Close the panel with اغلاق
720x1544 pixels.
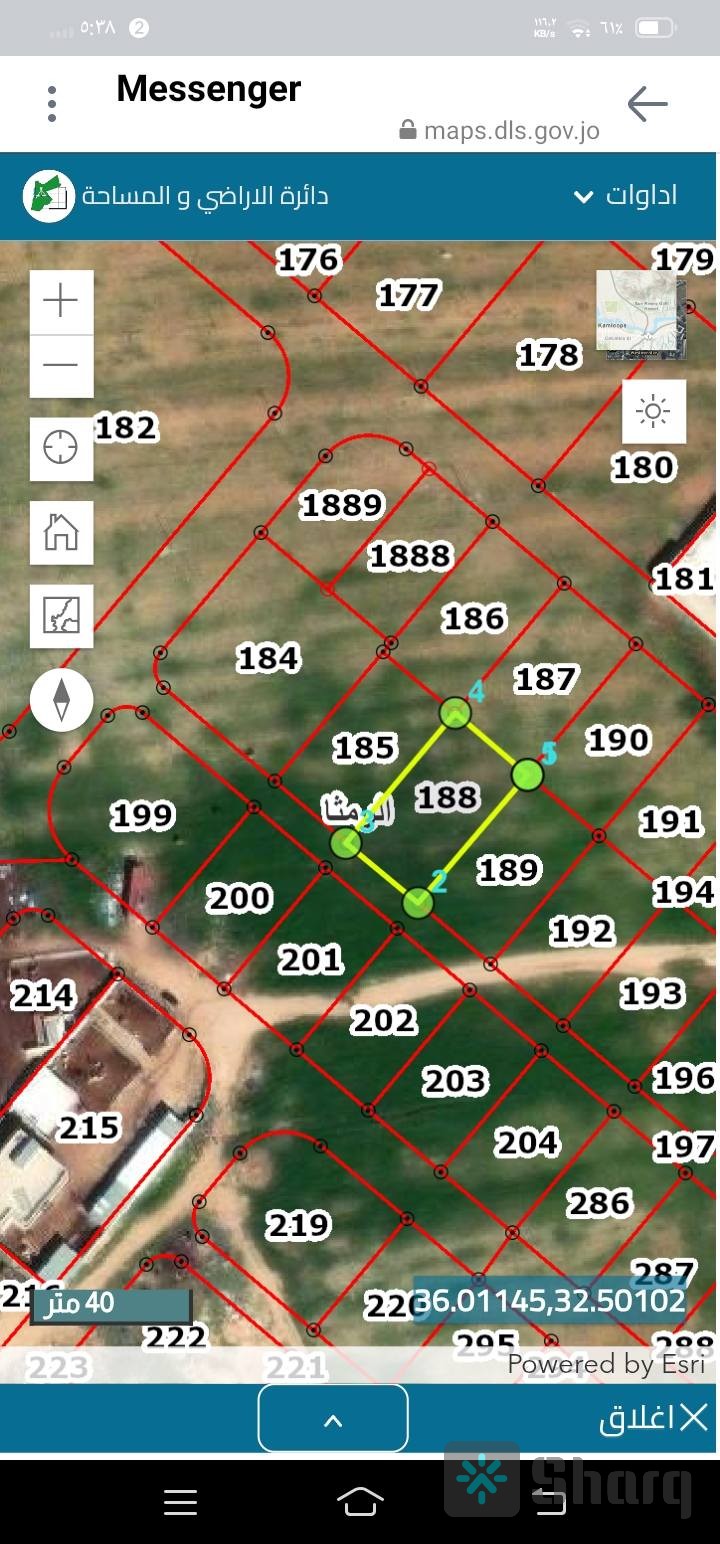tap(653, 1418)
